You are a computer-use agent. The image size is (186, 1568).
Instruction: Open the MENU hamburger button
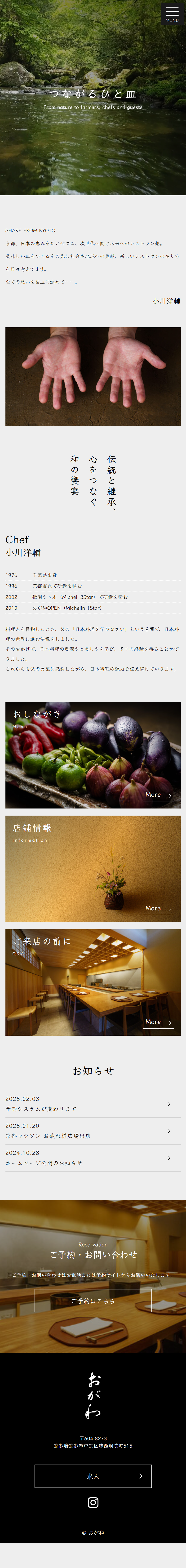pos(172,13)
